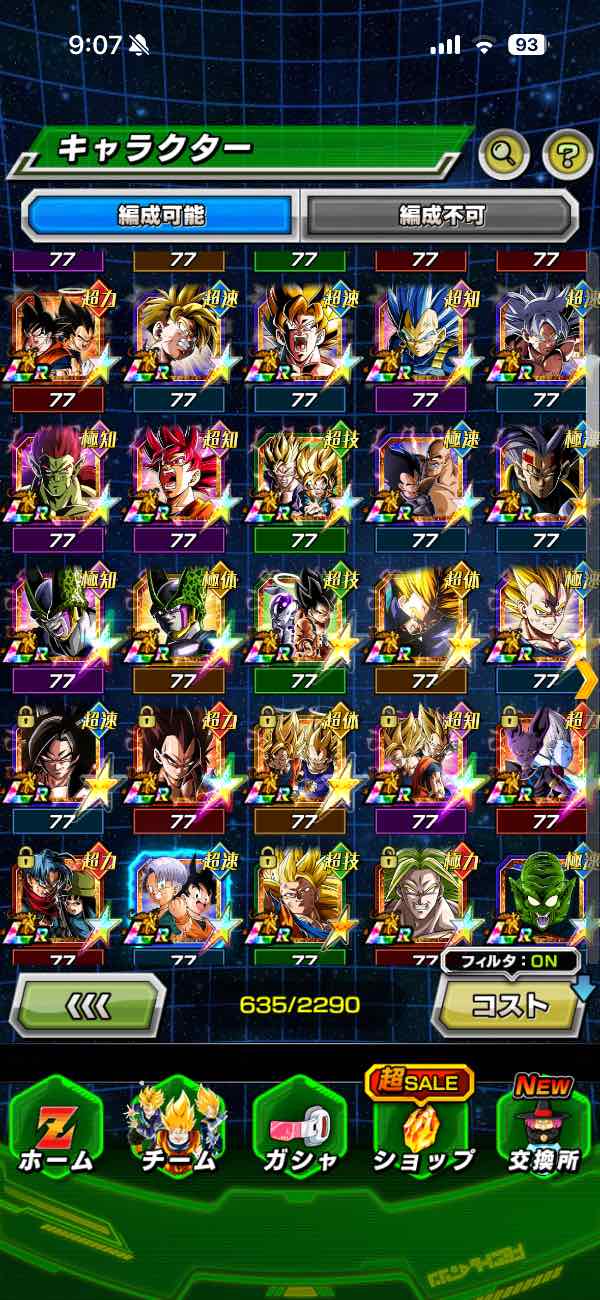The width and height of the screenshot is (600, 1300).
Task: Open the チーム menu
Action: (x=178, y=1127)
